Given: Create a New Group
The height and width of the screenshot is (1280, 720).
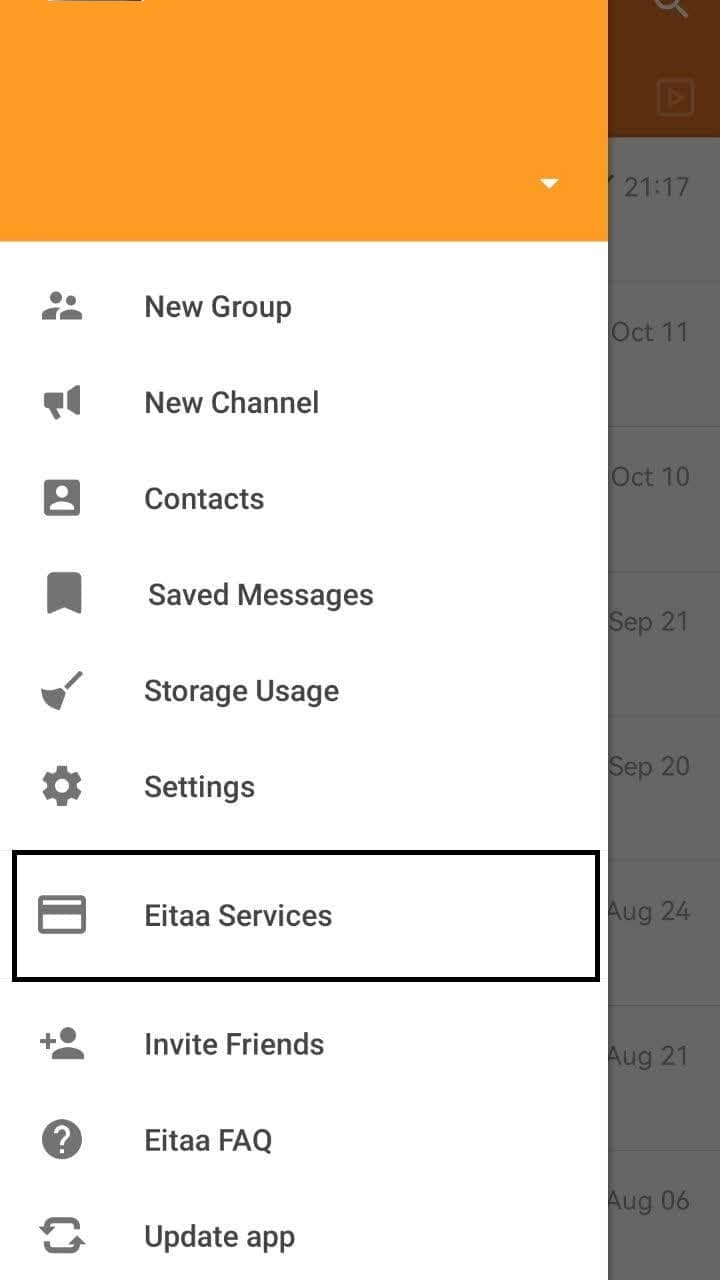Looking at the screenshot, I should pyautogui.click(x=304, y=307).
